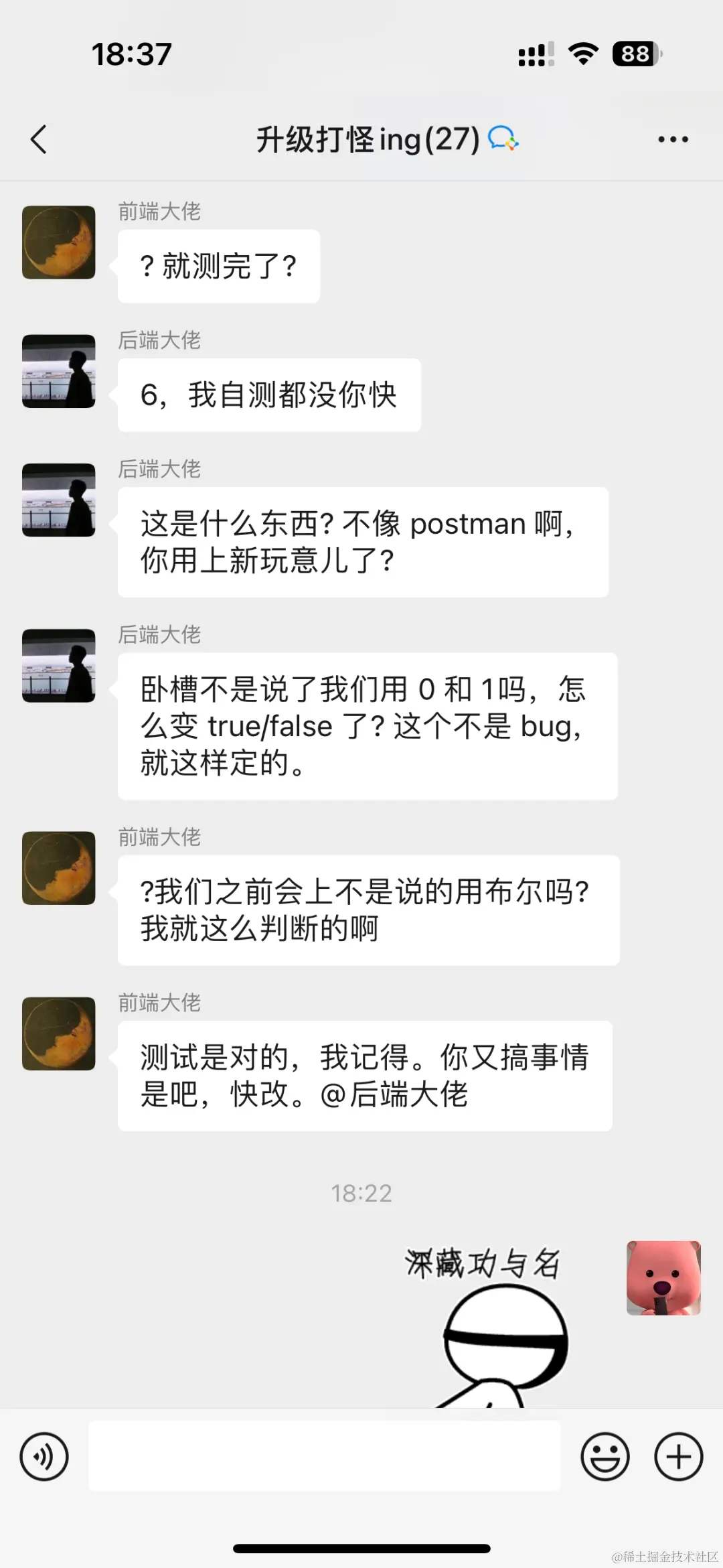Tap the time 18:37 in status bar
The image size is (723, 1568).
tap(133, 54)
